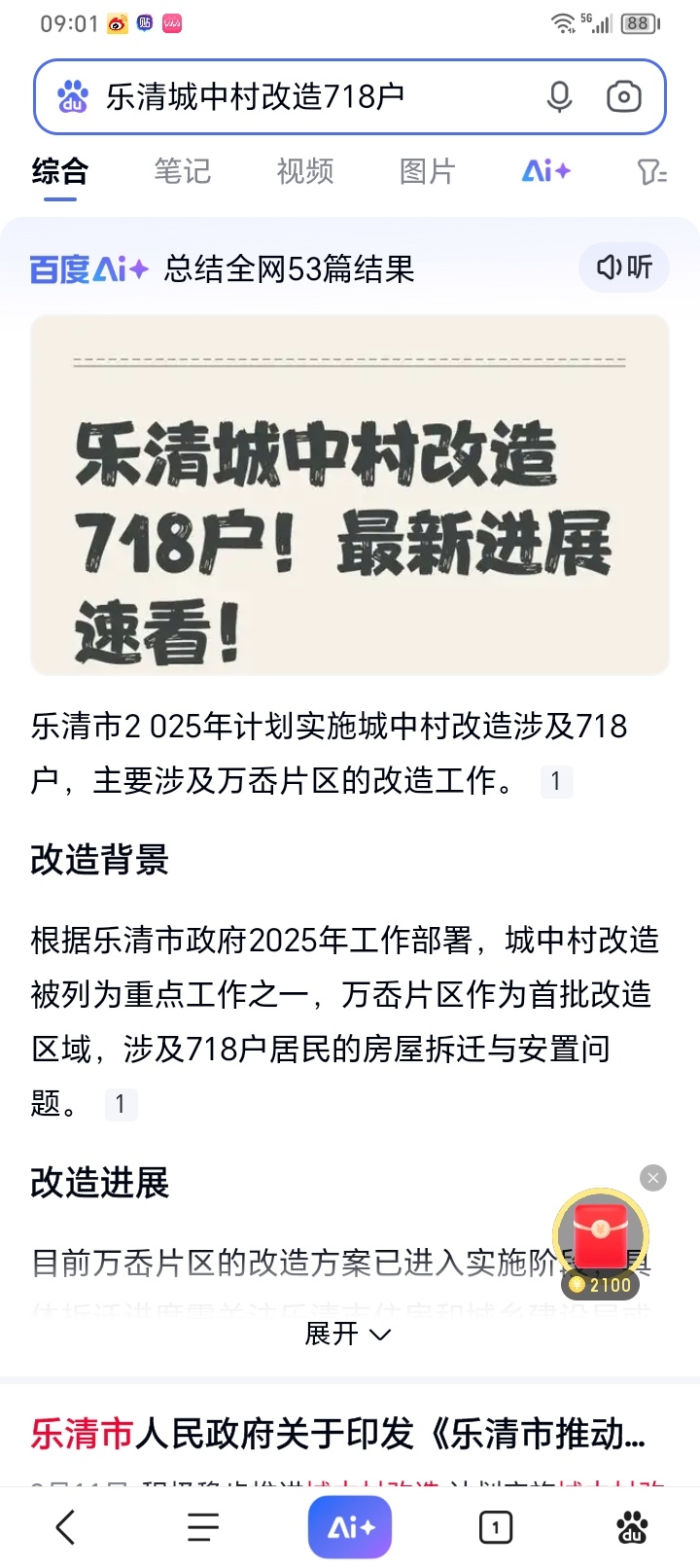Viewport: 700px width, 1568px height.
Task: Expand the AI summary with 展开
Action: tap(347, 1334)
